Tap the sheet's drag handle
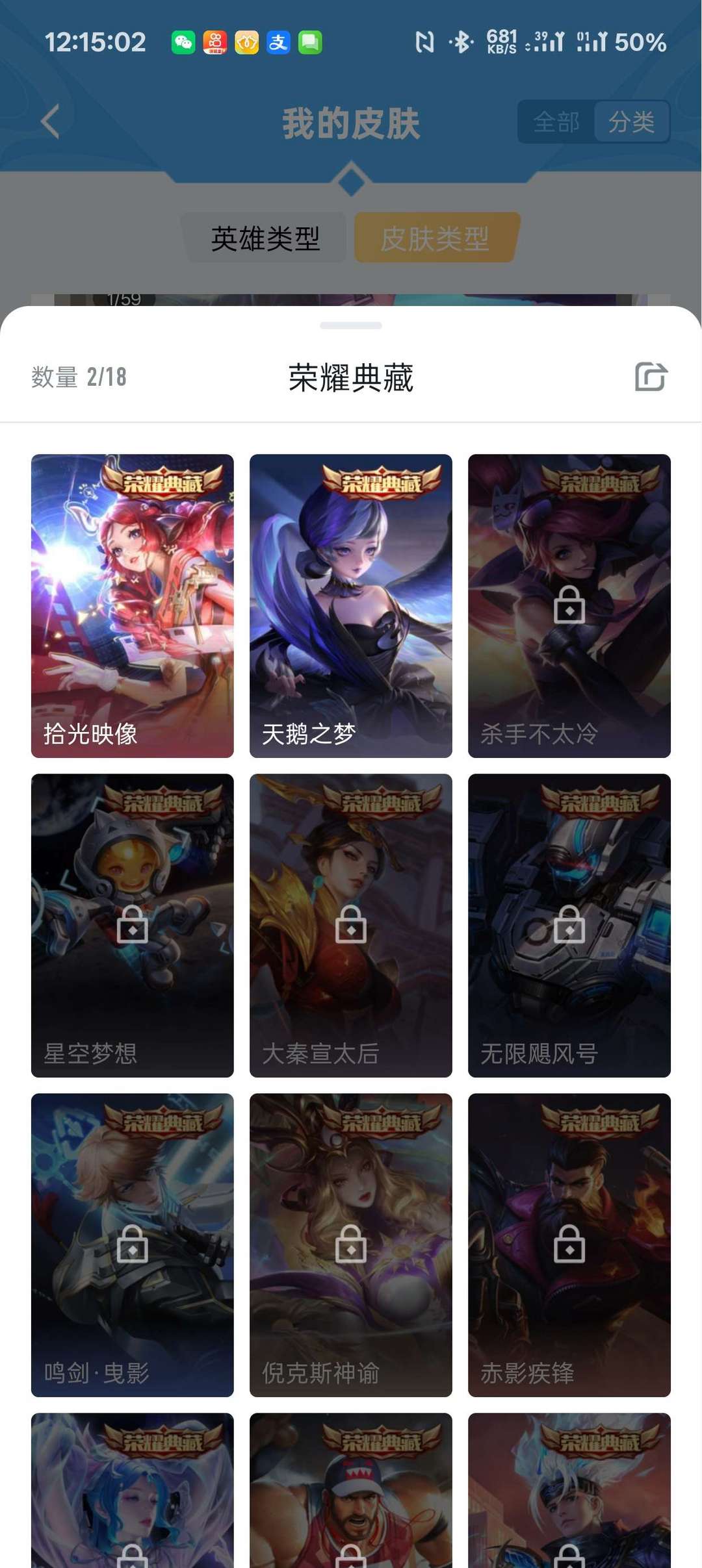The width and height of the screenshot is (702, 1568). 350,325
